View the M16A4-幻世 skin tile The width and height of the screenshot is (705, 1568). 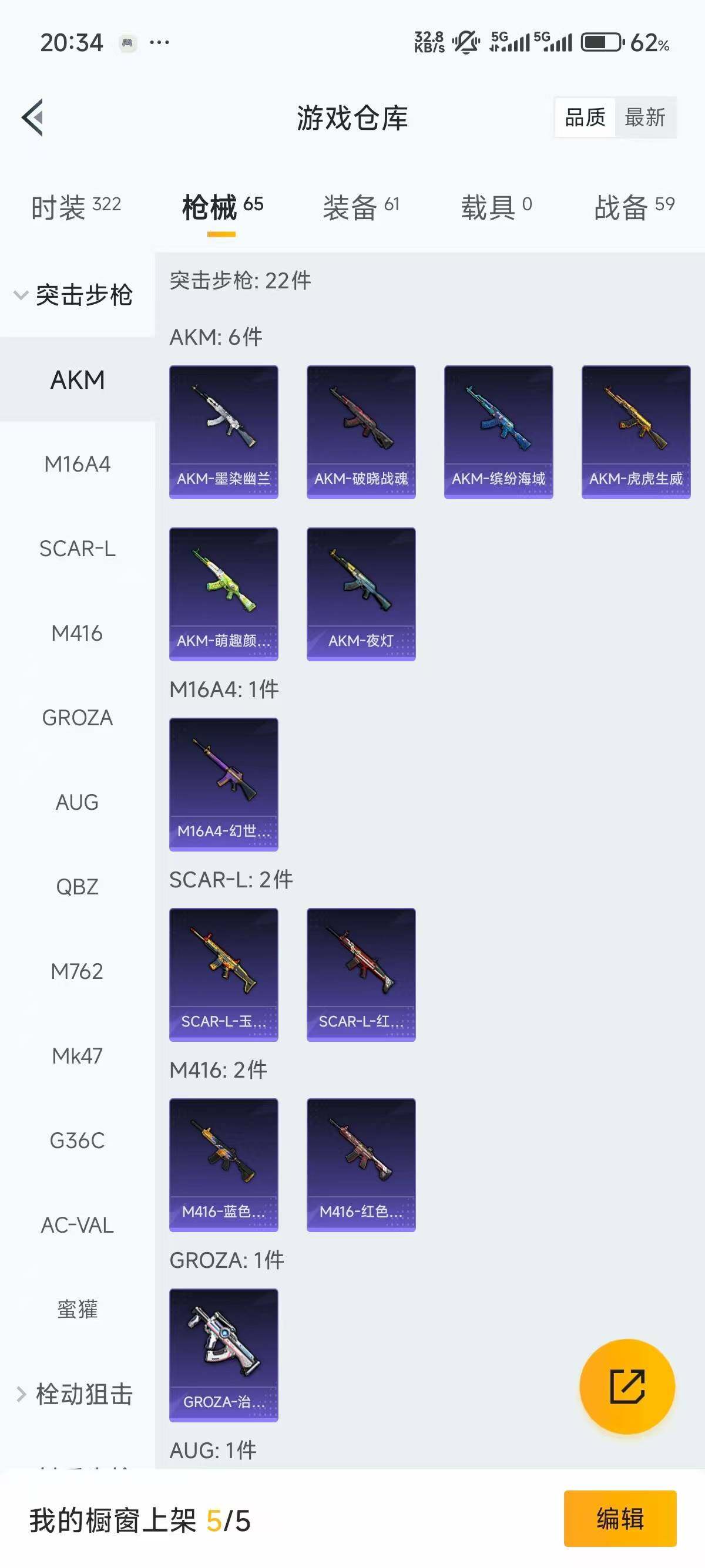[x=223, y=784]
